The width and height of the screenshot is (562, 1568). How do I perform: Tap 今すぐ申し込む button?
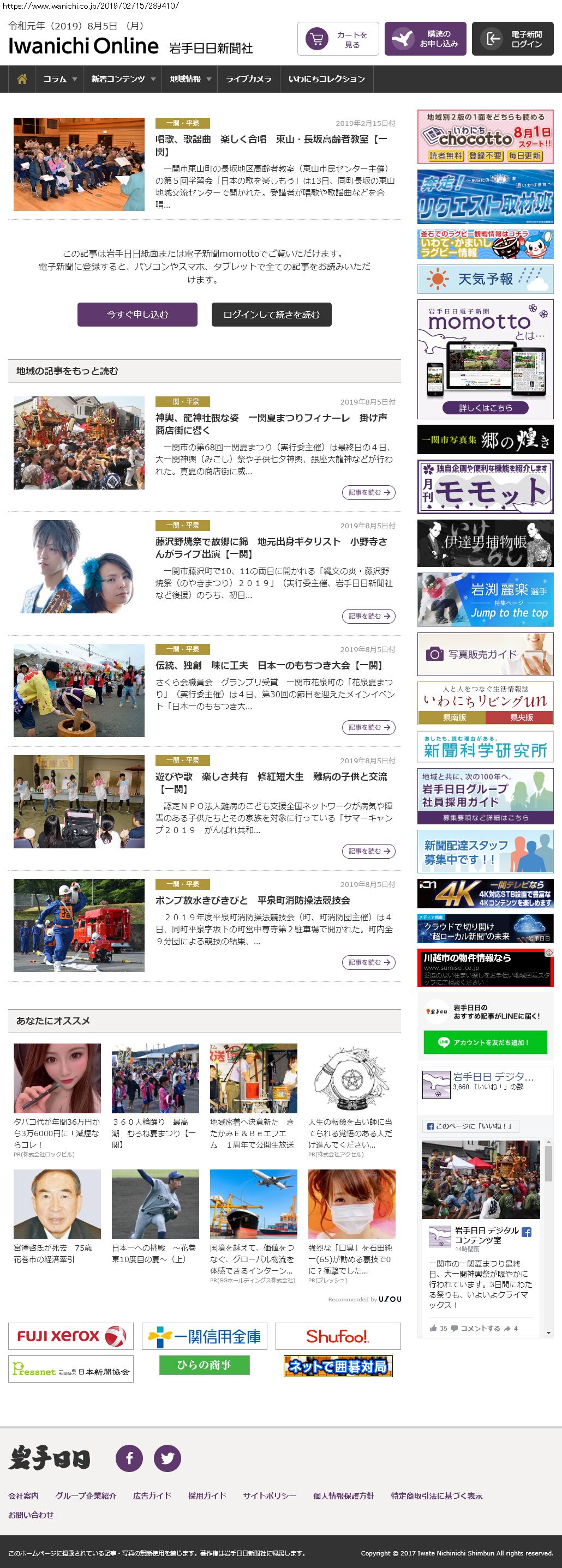click(137, 315)
